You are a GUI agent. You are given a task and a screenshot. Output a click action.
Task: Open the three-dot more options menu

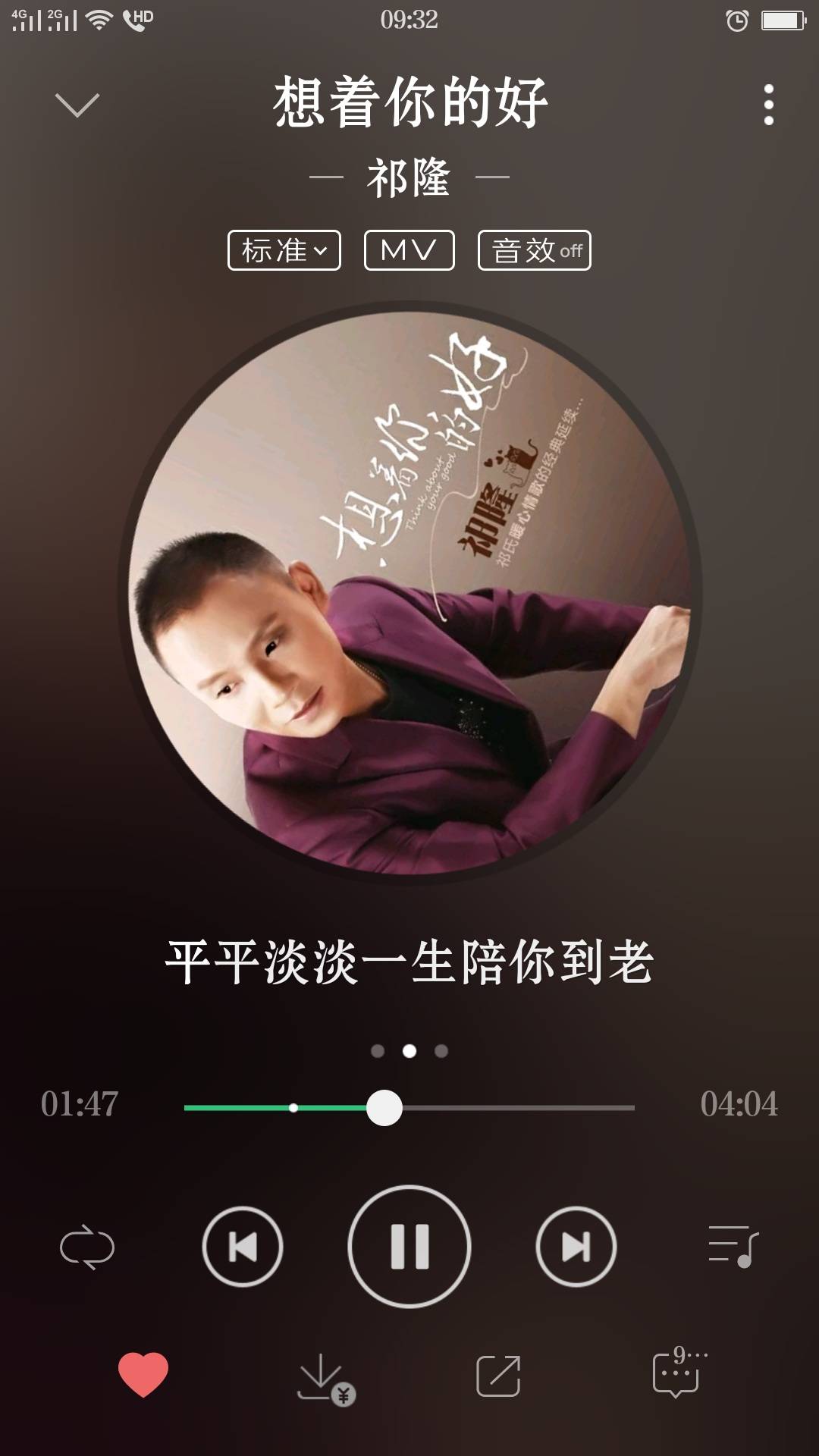pos(769,106)
